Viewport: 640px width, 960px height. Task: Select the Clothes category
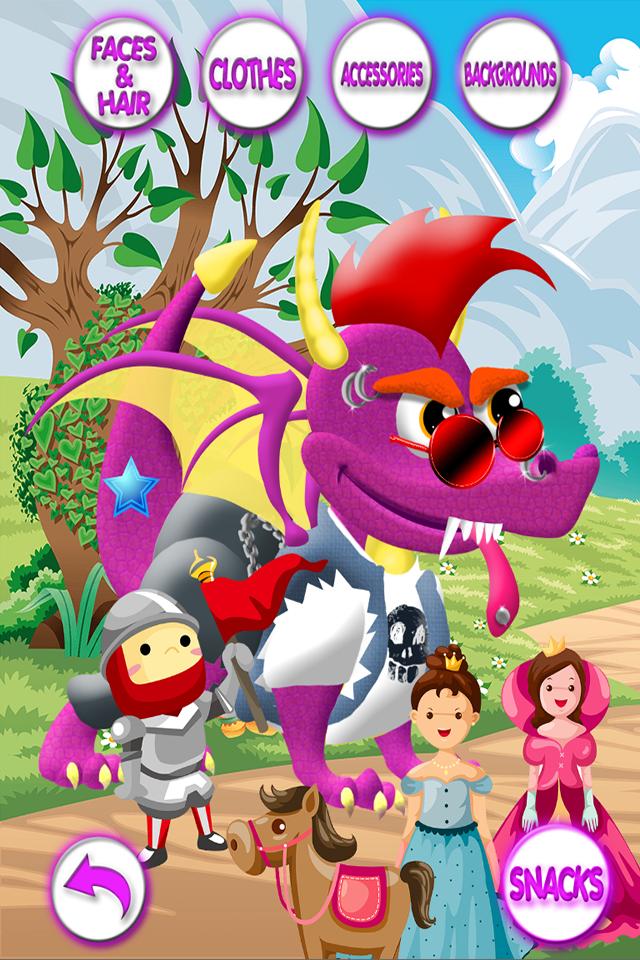point(252,76)
